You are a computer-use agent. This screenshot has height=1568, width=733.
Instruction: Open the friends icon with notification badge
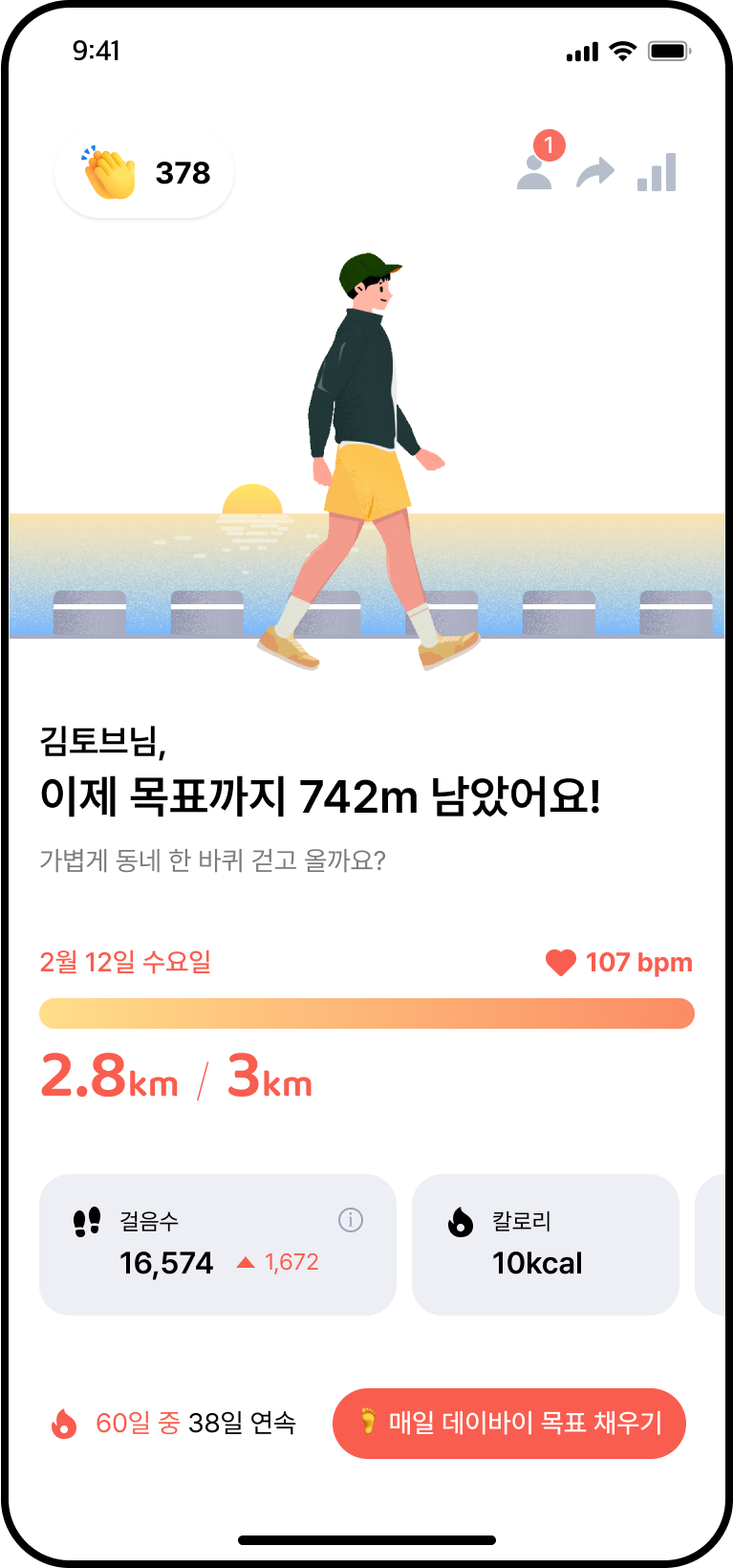[x=535, y=170]
